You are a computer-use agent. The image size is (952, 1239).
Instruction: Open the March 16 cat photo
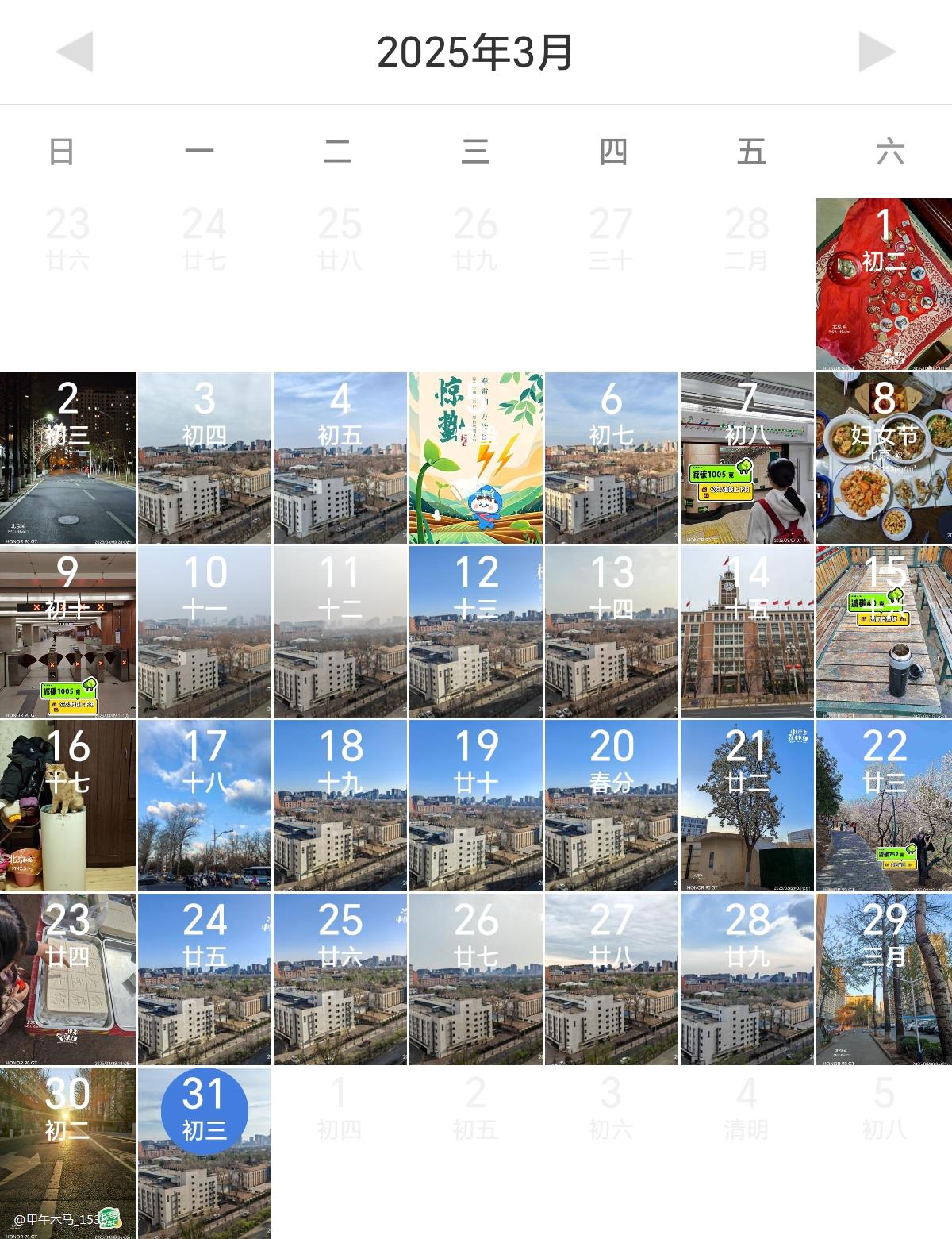[x=67, y=806]
